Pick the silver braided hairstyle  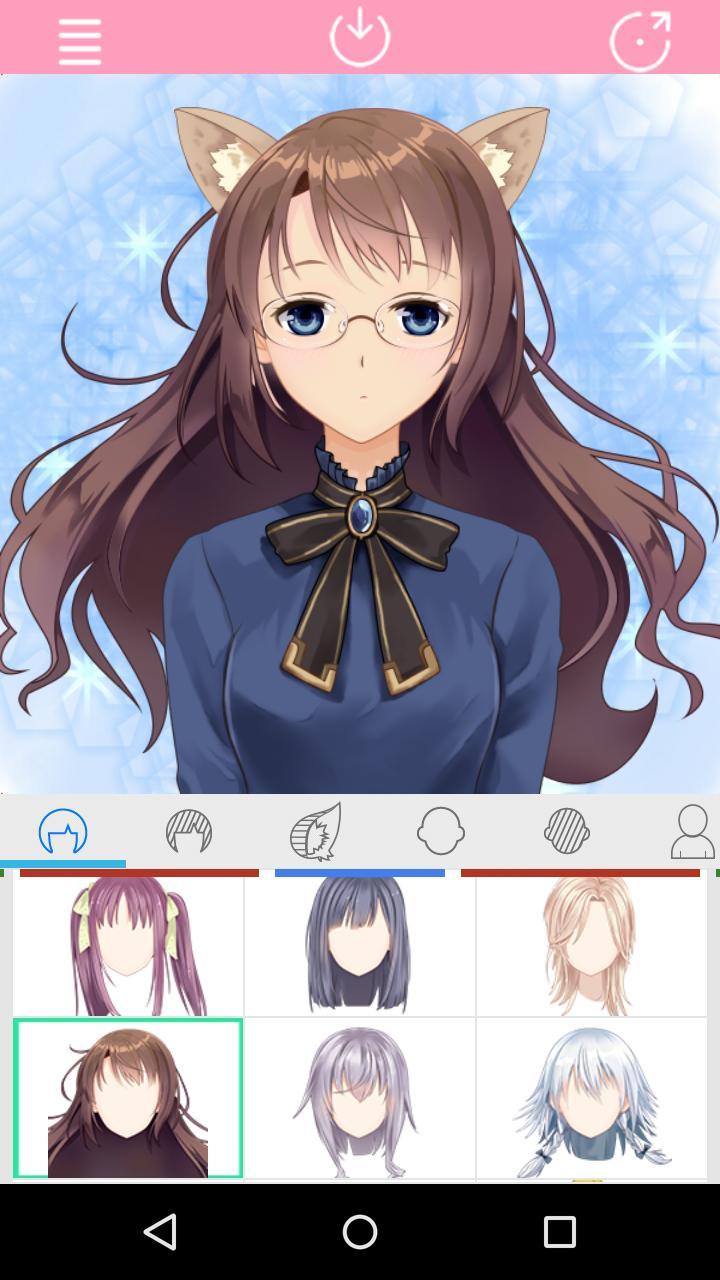click(591, 1098)
